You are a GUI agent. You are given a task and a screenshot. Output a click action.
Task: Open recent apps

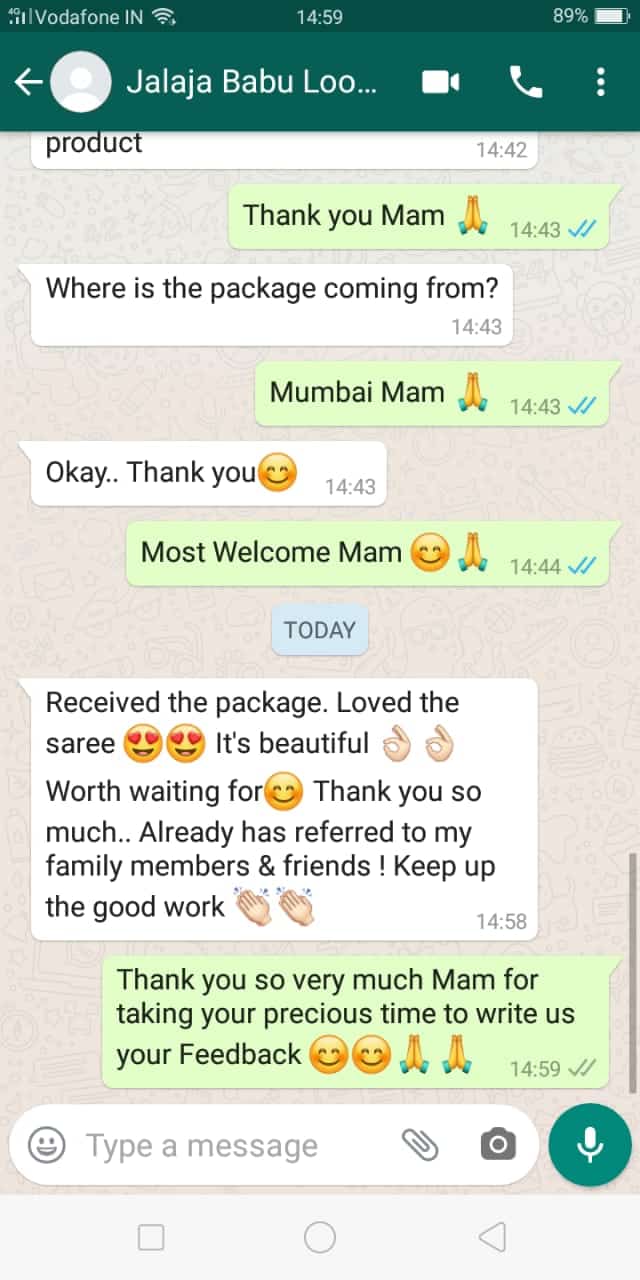(x=151, y=1238)
